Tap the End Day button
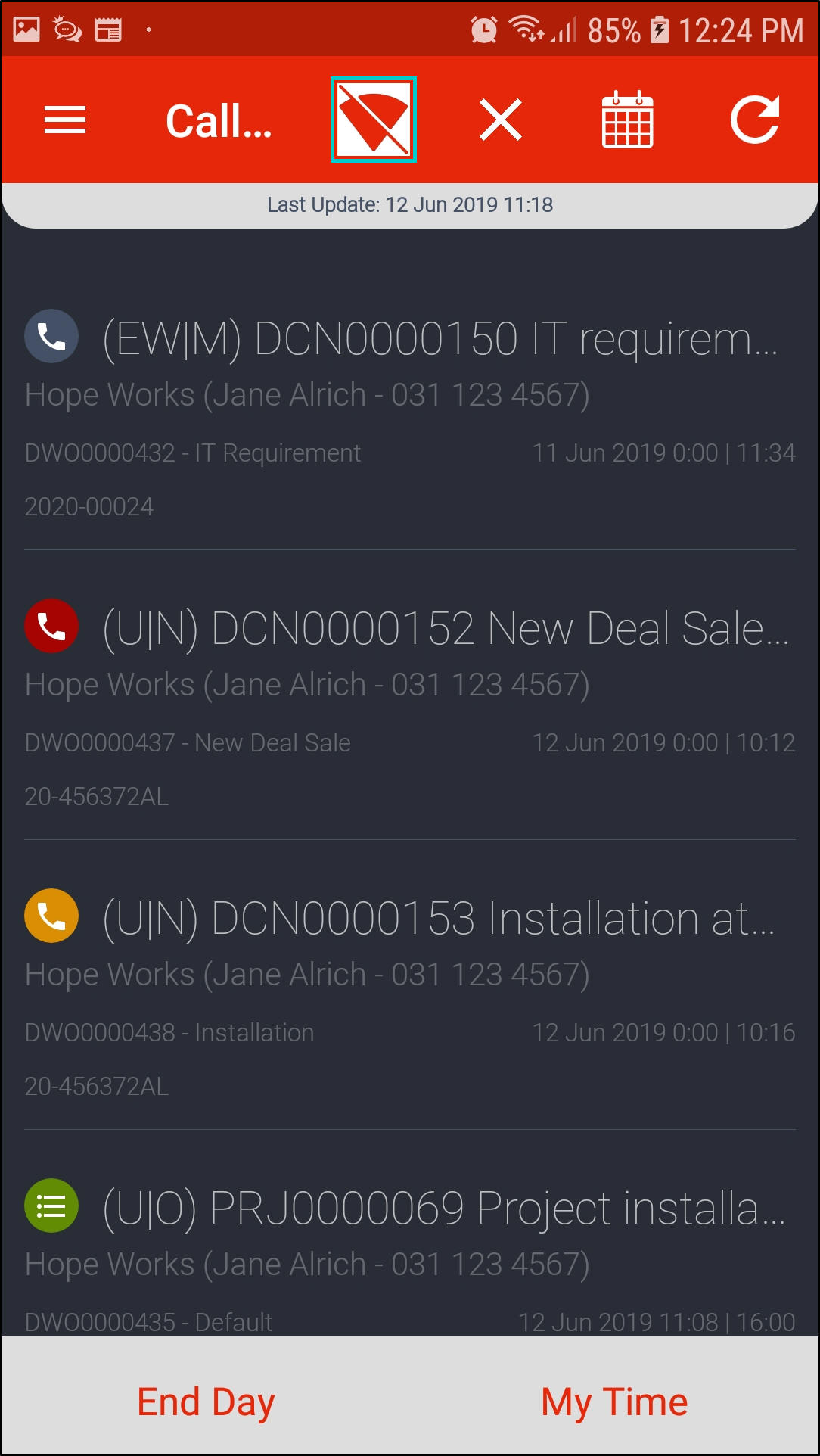The image size is (820, 1456). coord(206,1402)
